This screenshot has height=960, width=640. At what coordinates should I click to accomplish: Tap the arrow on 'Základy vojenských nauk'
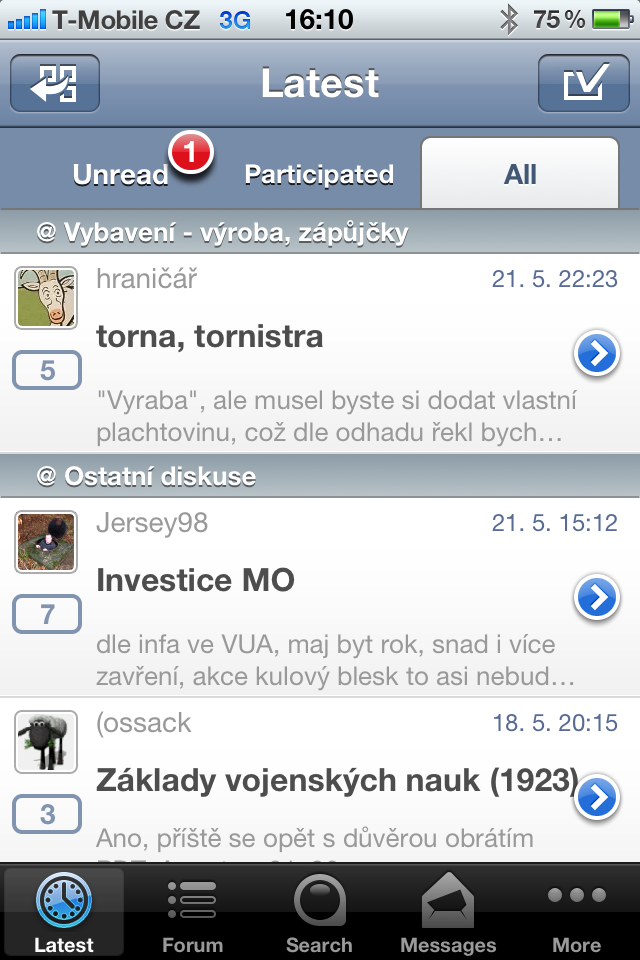tap(597, 797)
